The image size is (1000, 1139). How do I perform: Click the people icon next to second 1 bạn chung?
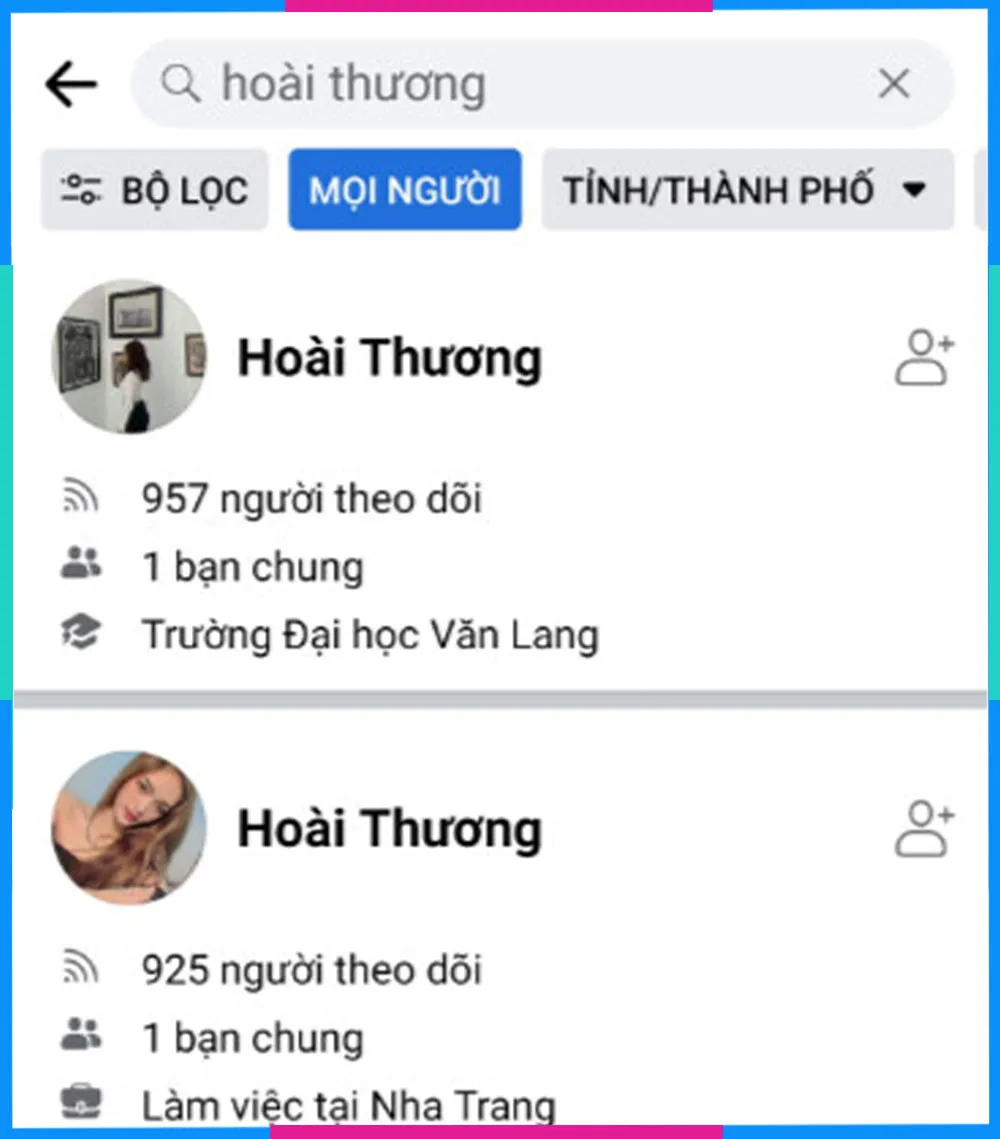point(83,1036)
